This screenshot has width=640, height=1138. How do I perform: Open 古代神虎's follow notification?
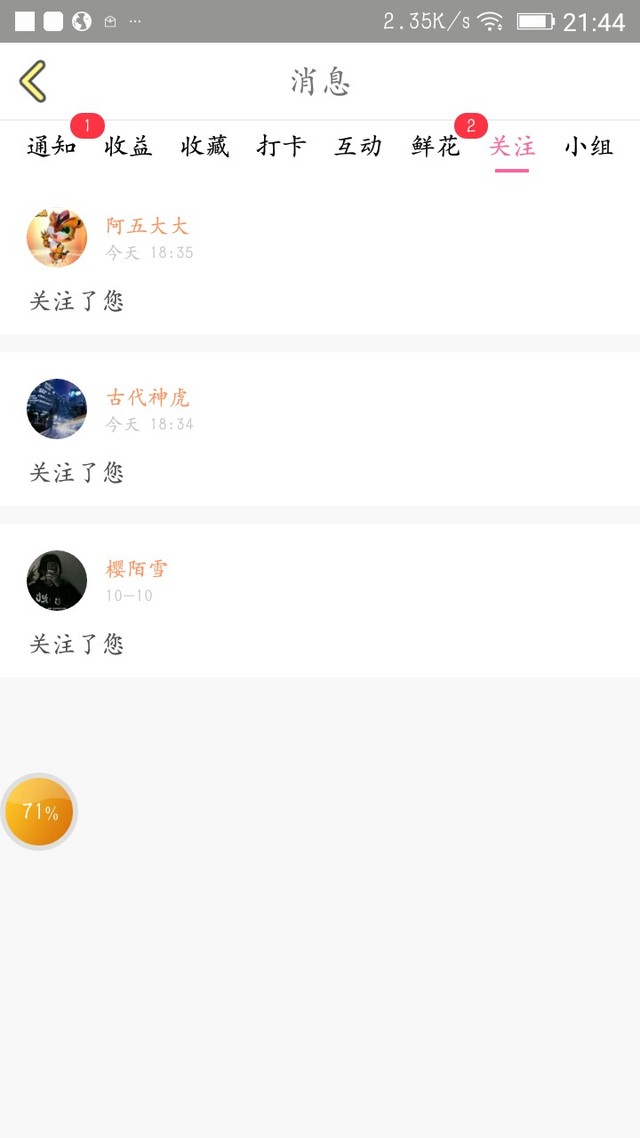[x=320, y=432]
